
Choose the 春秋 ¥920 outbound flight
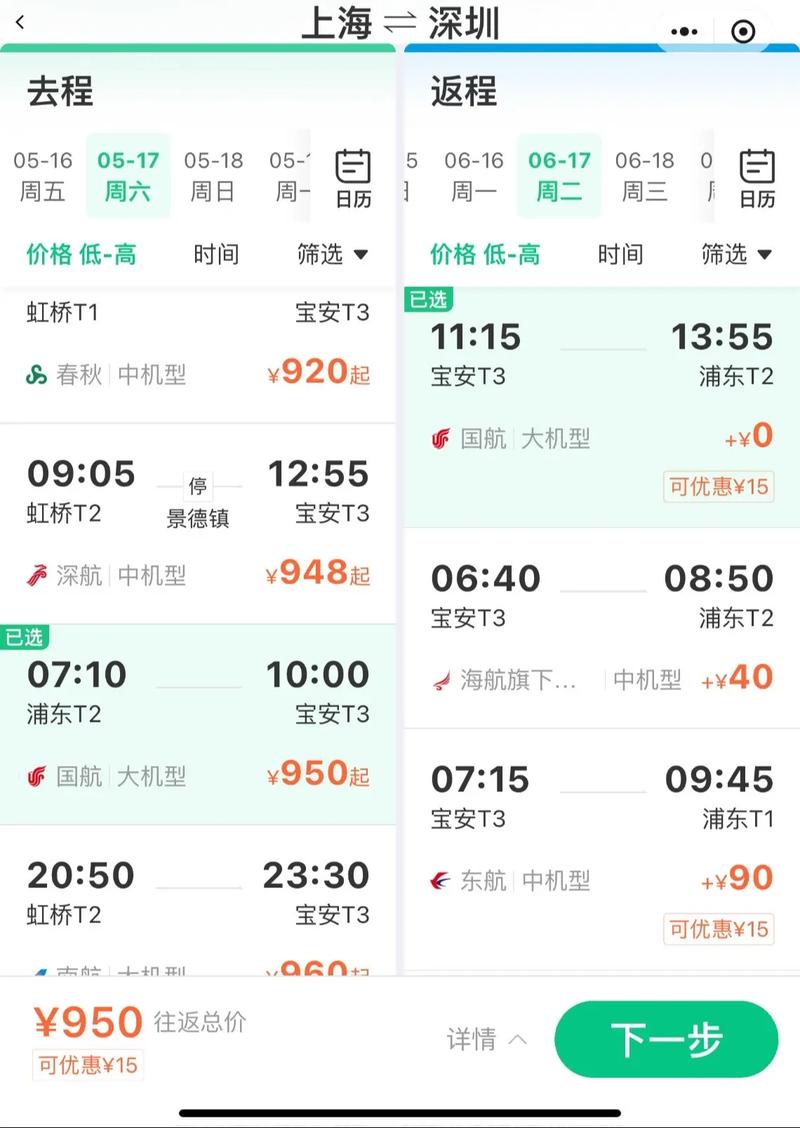pos(198,350)
